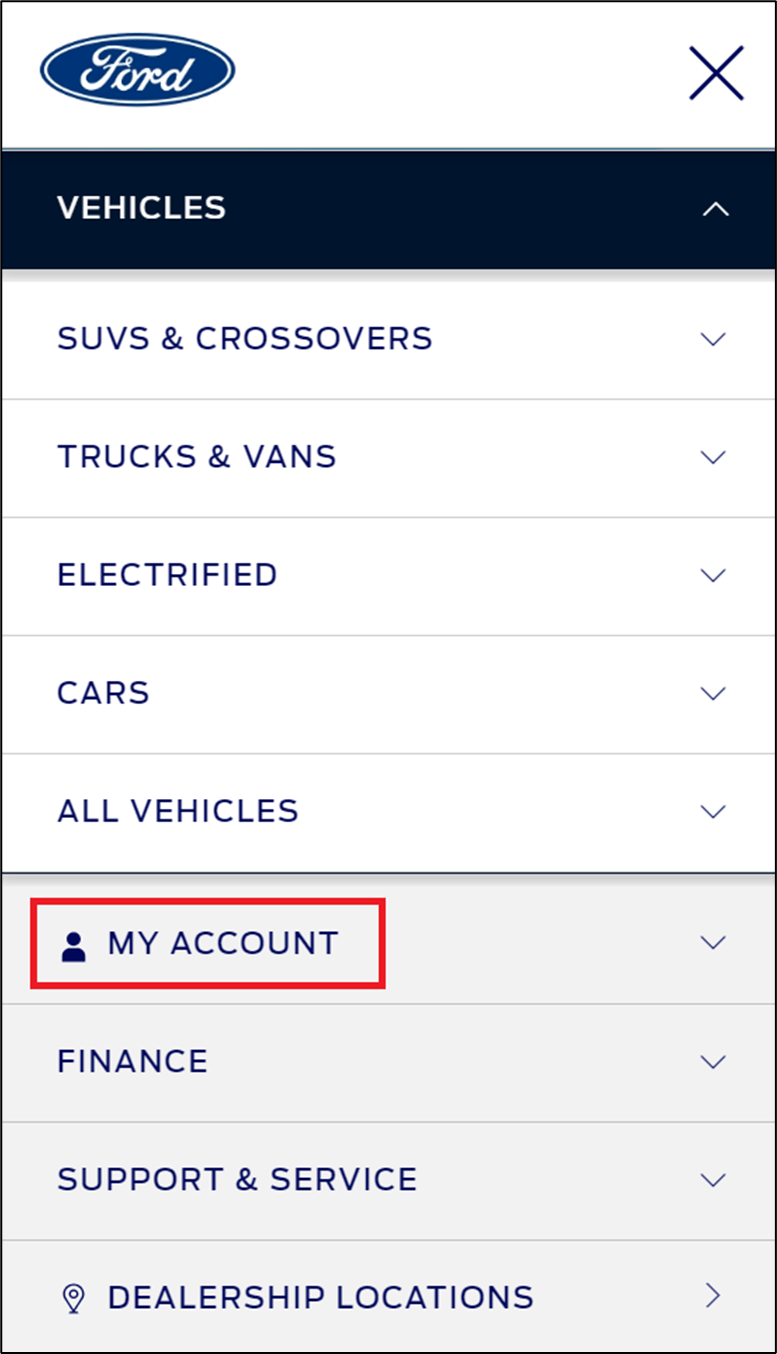Click the Ford oval logo
Screen dimensions: 777x1354
[137, 69]
